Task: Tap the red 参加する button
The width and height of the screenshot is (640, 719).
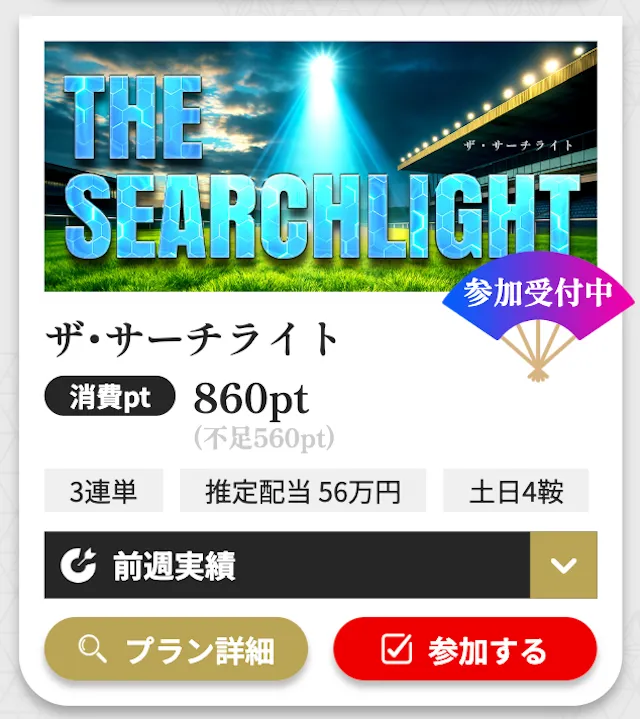Action: (x=464, y=649)
